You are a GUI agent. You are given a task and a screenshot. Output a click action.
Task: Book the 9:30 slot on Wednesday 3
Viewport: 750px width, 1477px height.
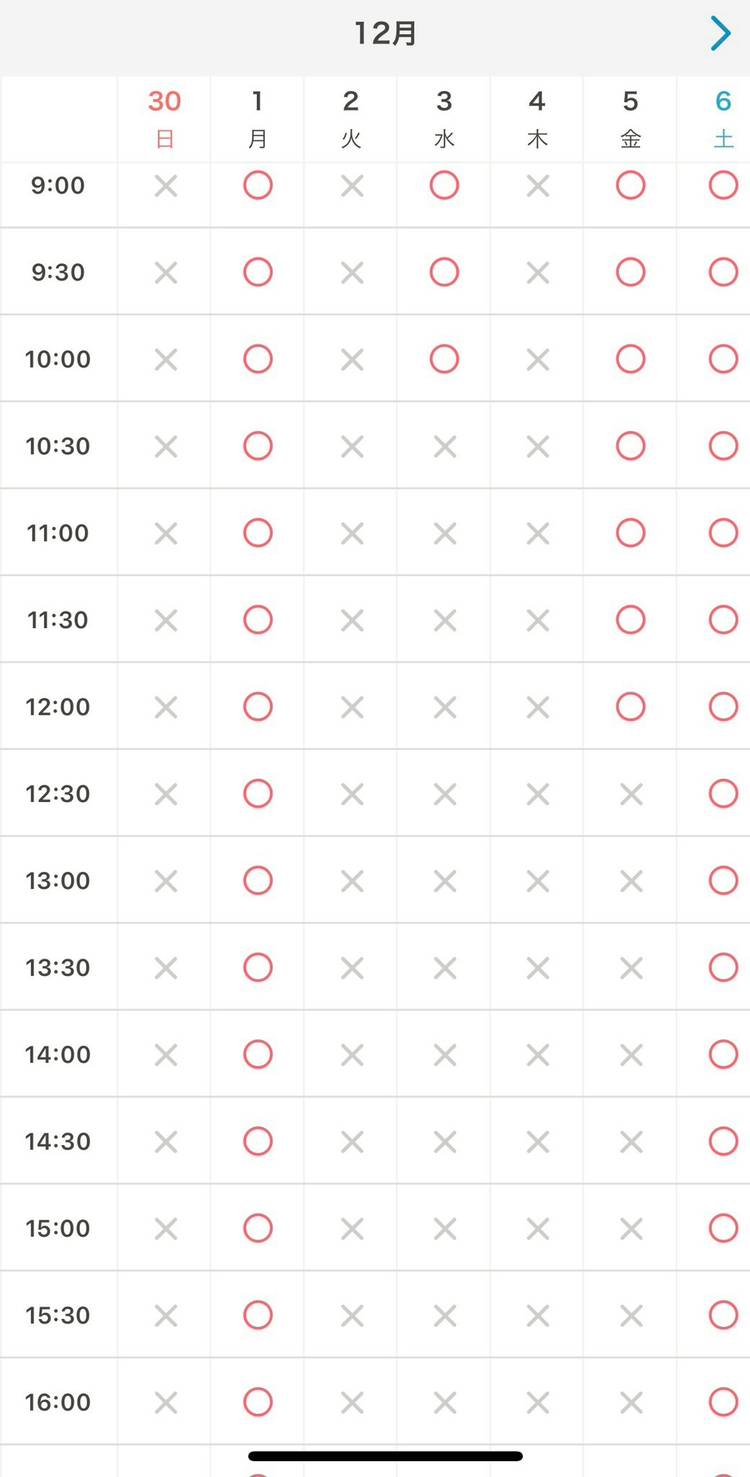444,272
